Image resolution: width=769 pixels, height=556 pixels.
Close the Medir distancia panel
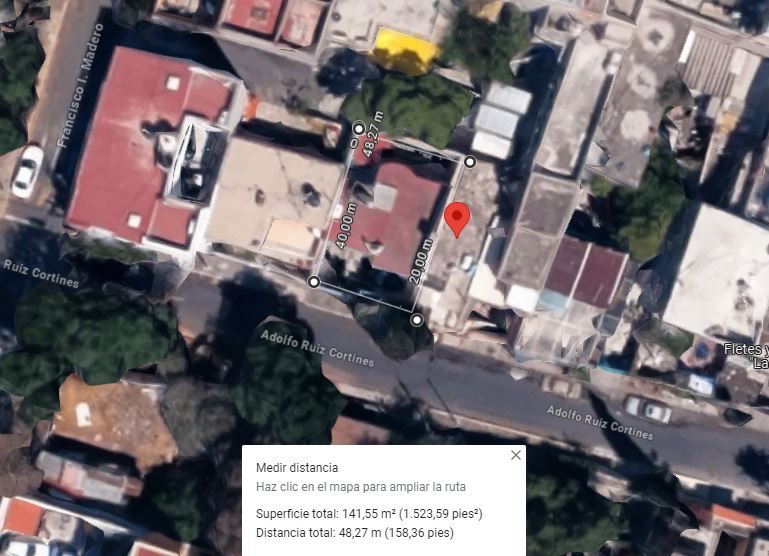516,455
